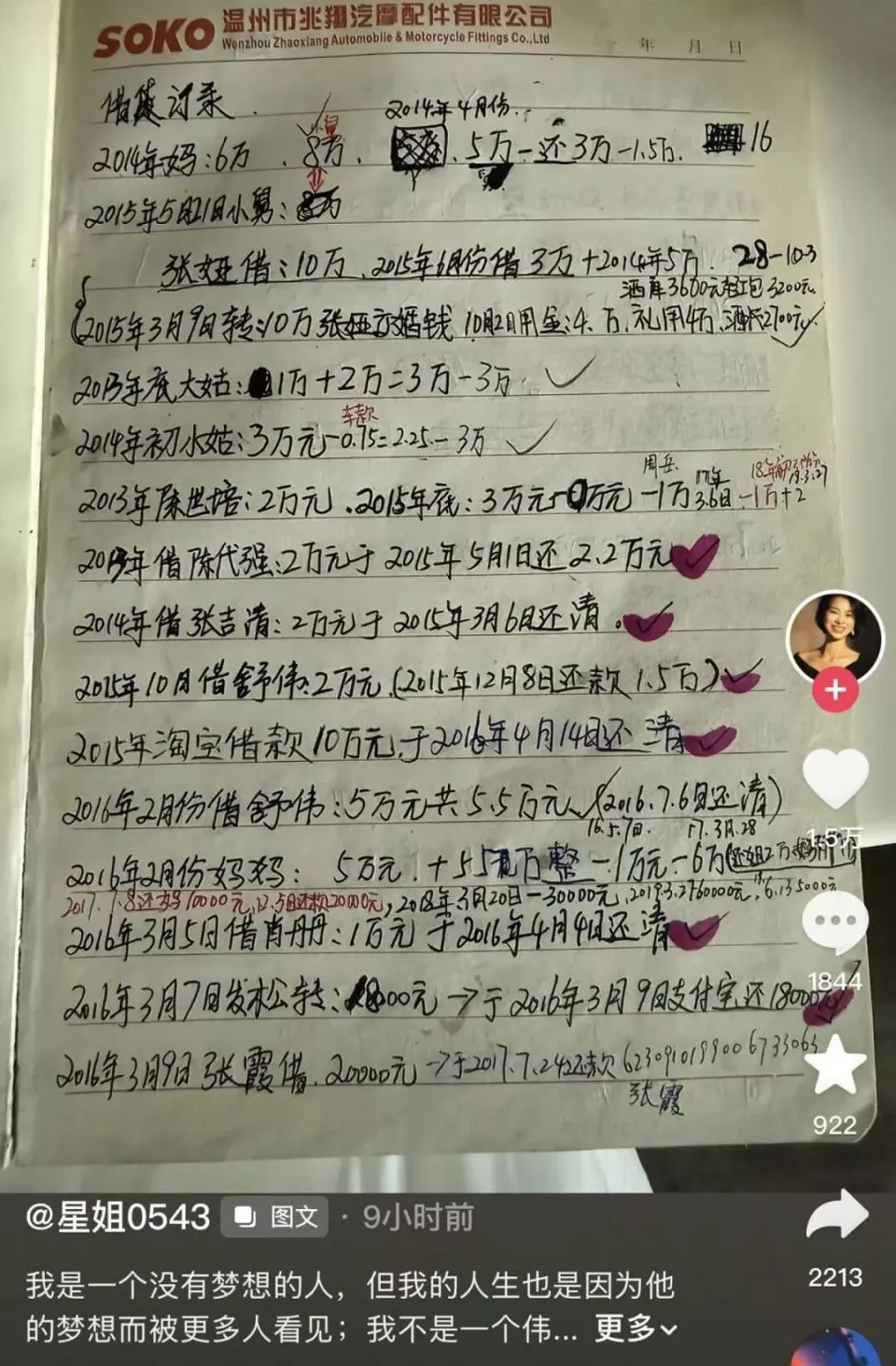Tap the 图文 label chip
Image resolution: width=896 pixels, height=1366 pixels.
click(x=276, y=1217)
